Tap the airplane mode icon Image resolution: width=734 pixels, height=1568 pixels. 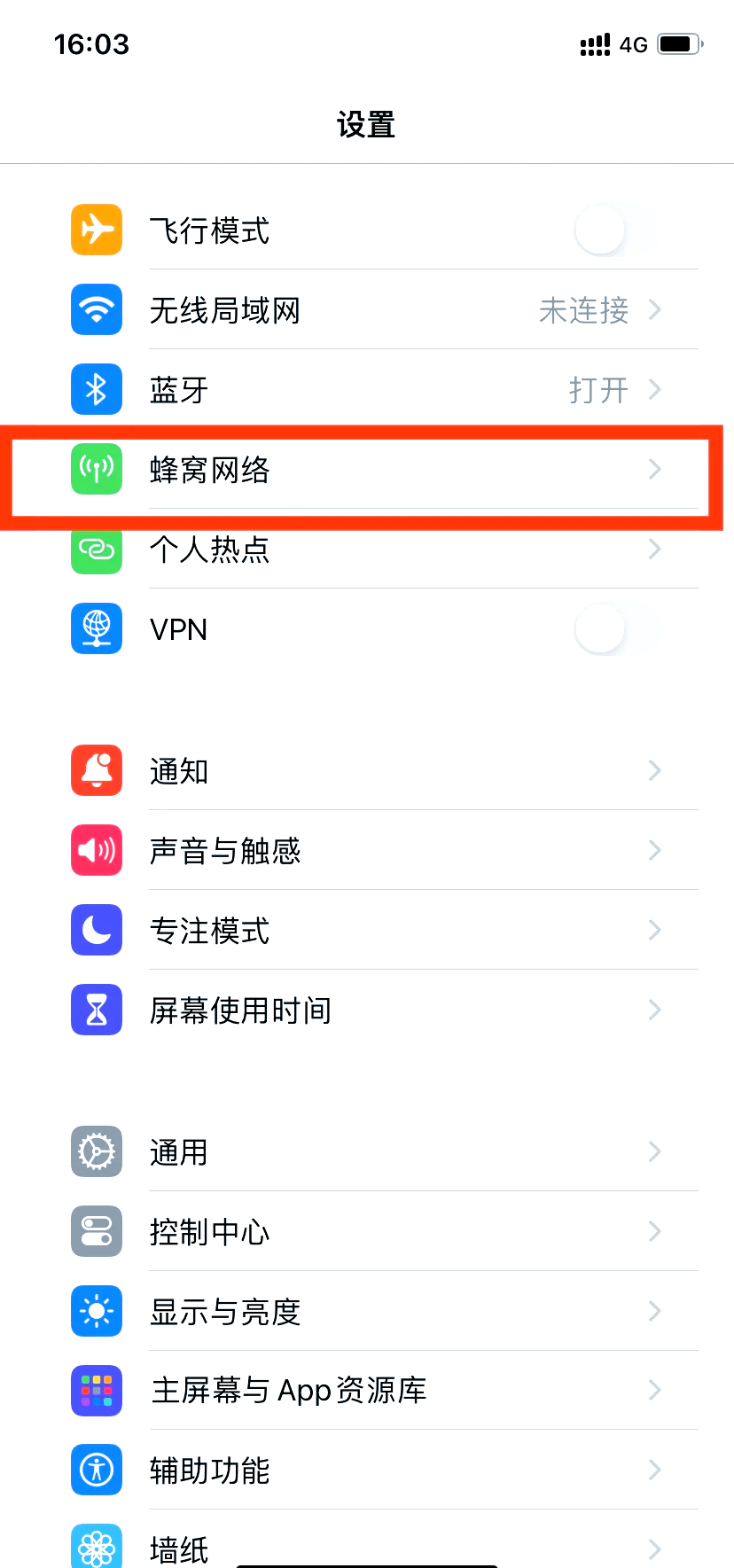pyautogui.click(x=96, y=230)
